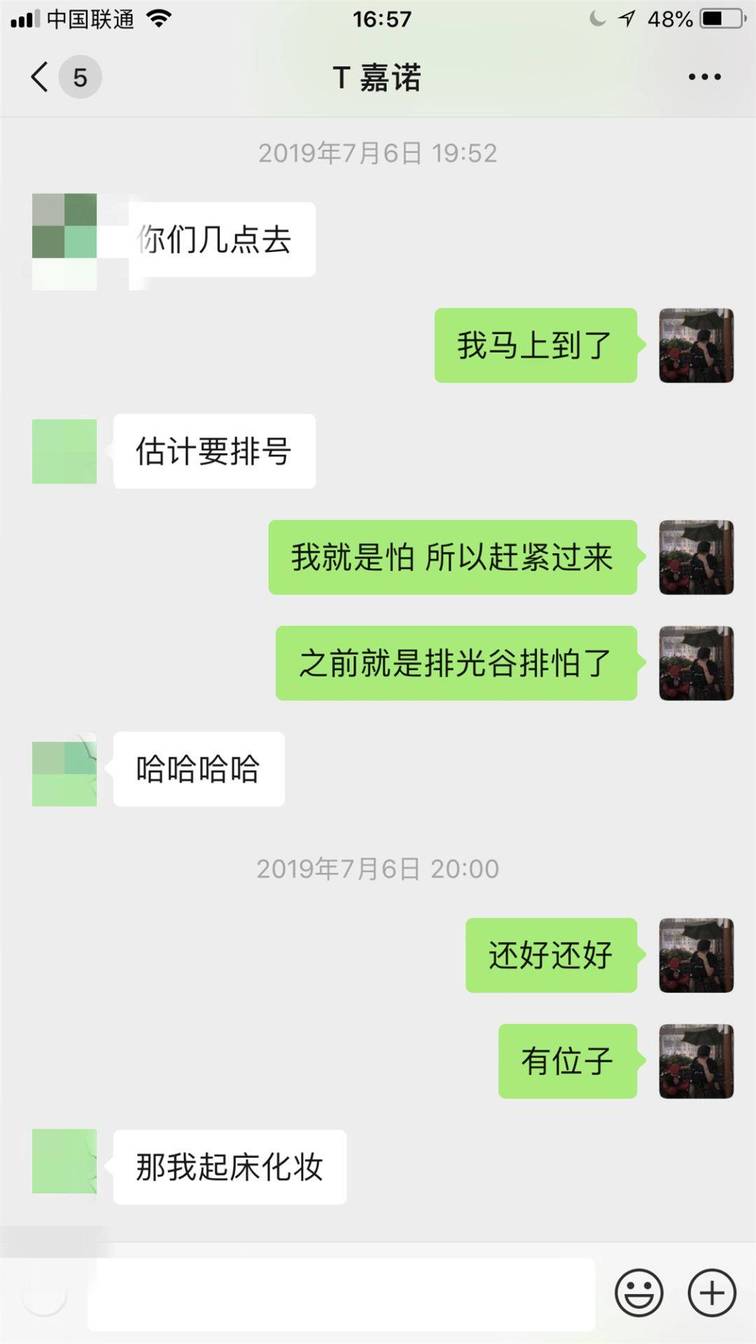Viewport: 756px width, 1344px height.
Task: Select the message bubble 估计要排号
Action: [x=213, y=452]
